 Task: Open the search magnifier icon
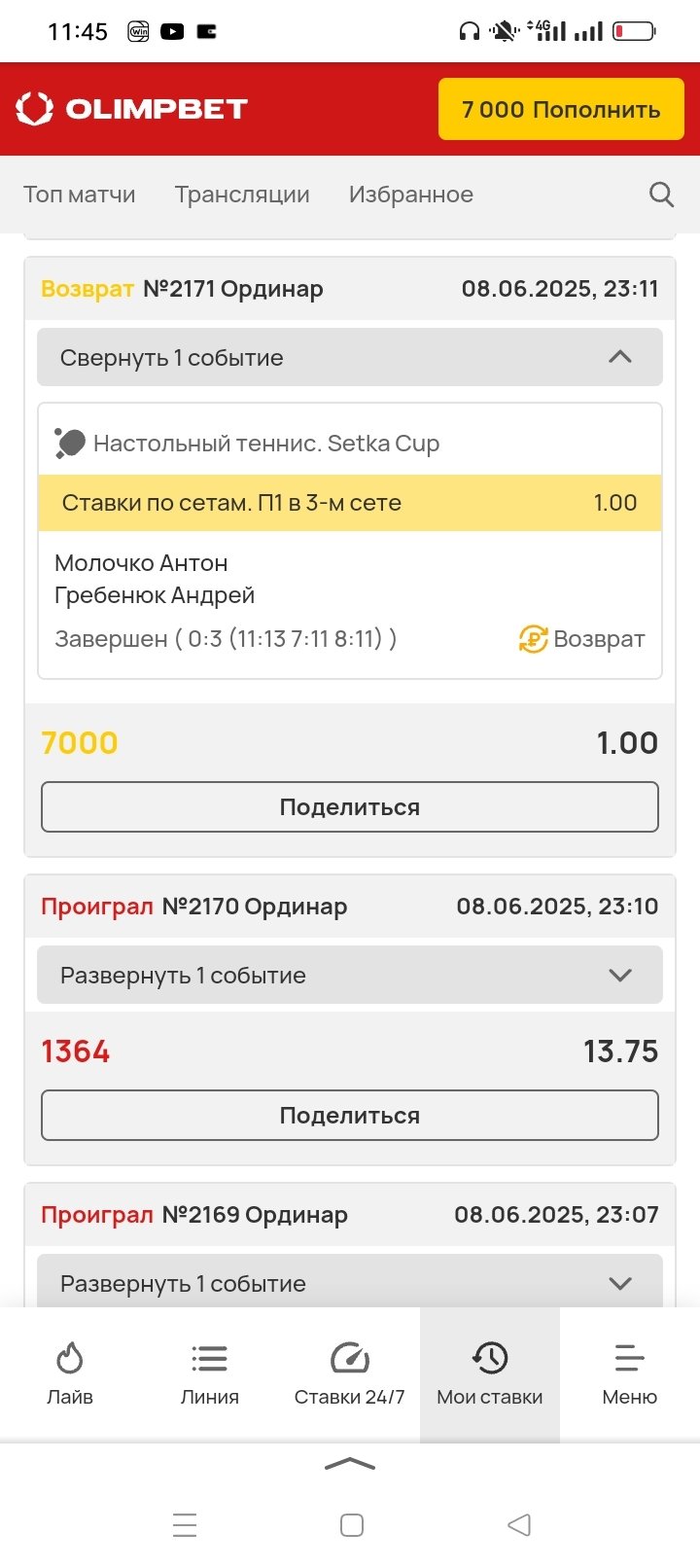click(661, 195)
